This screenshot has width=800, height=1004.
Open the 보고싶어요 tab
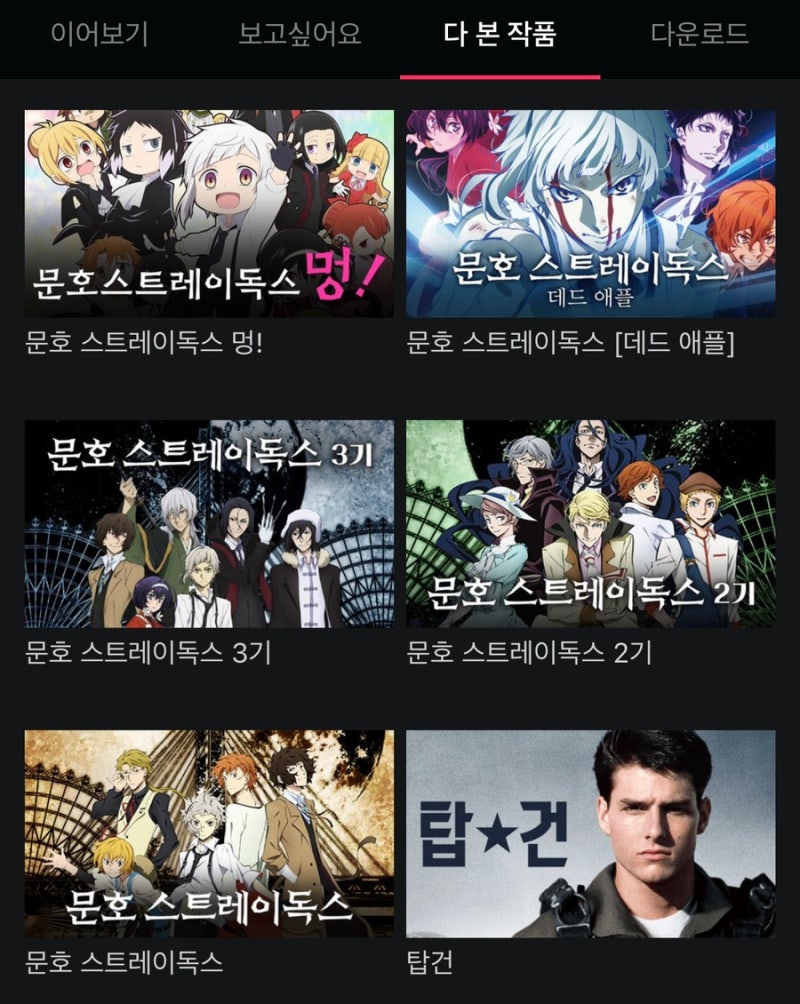click(x=299, y=35)
